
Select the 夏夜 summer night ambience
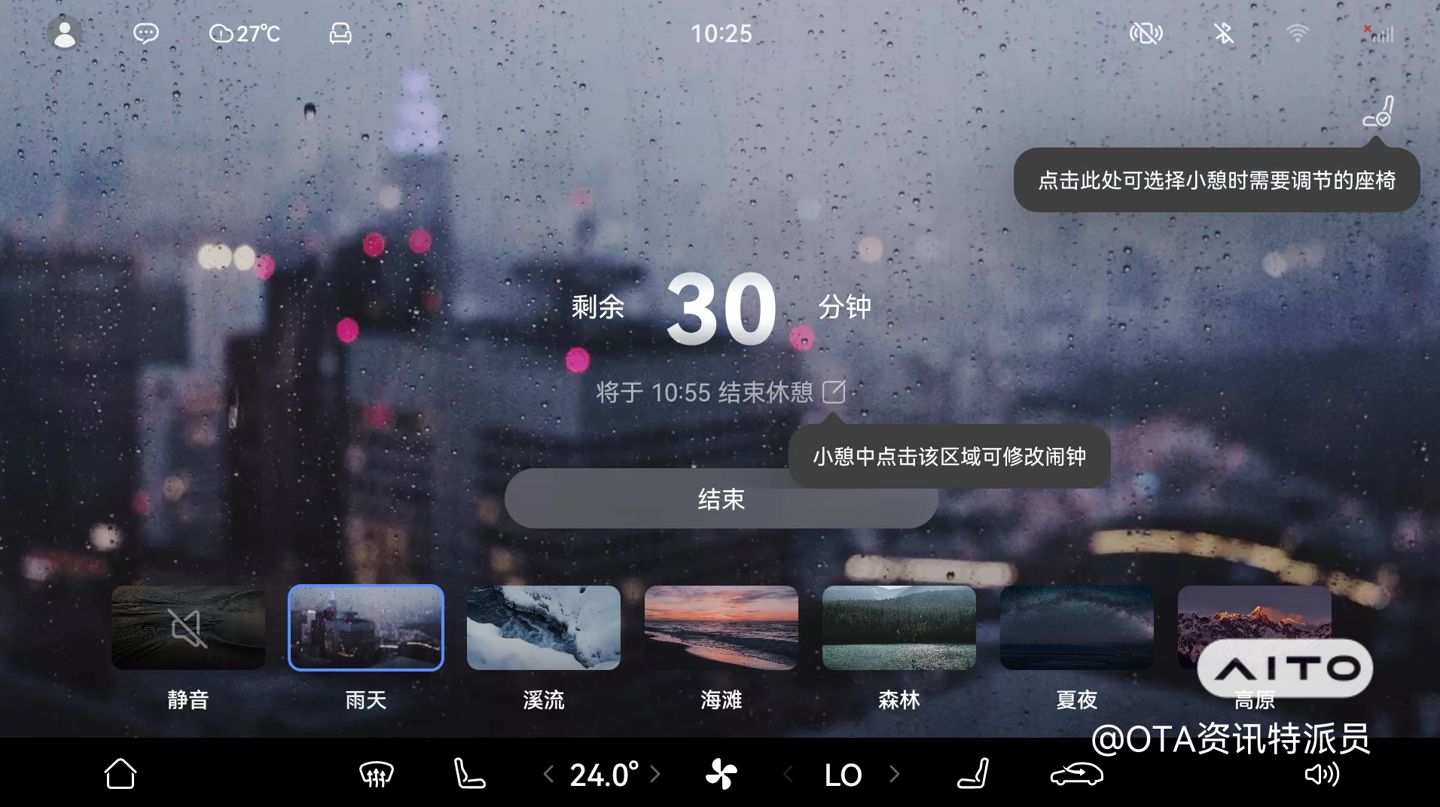1076,628
